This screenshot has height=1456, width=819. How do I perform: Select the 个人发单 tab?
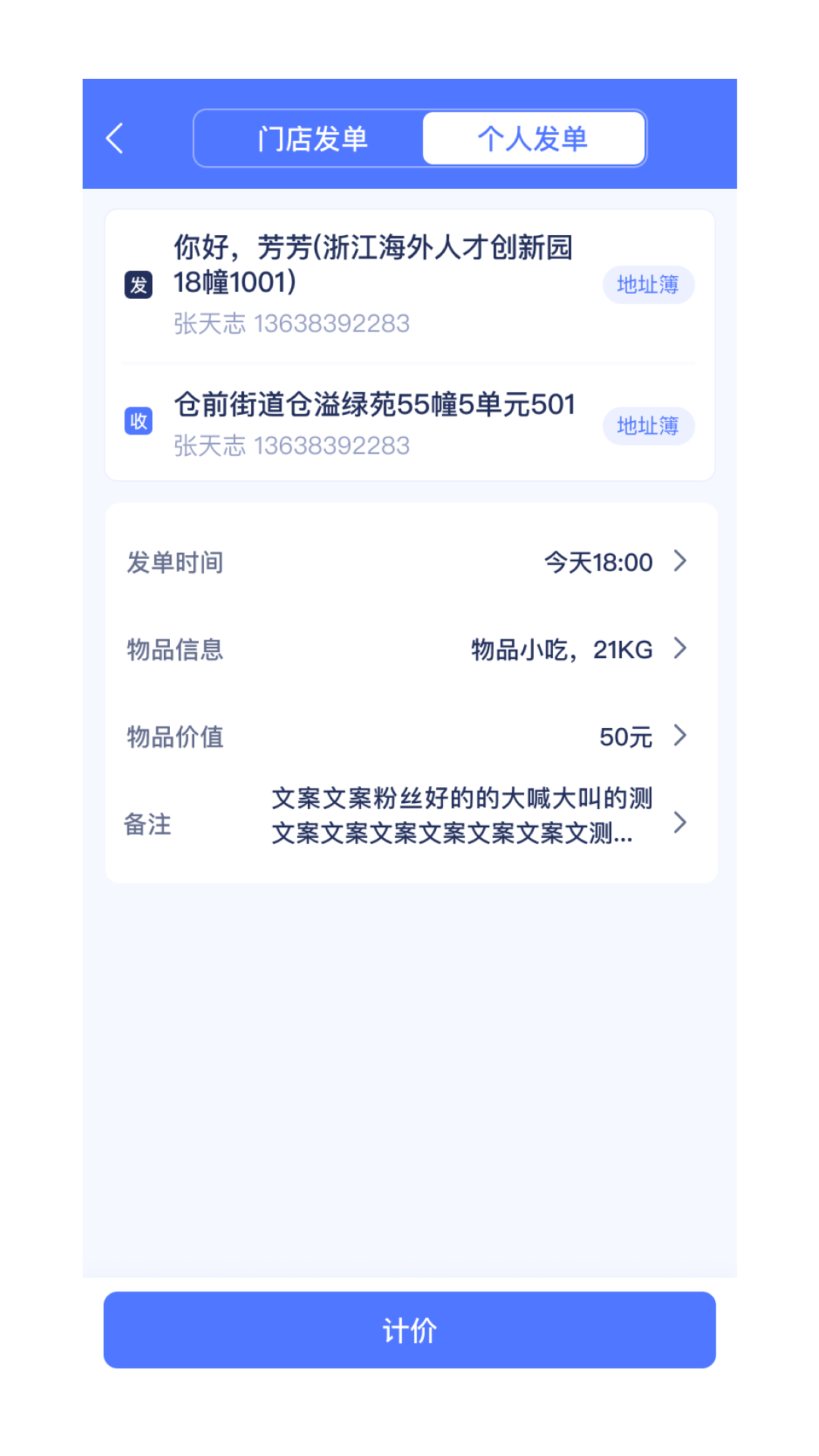coord(533,138)
